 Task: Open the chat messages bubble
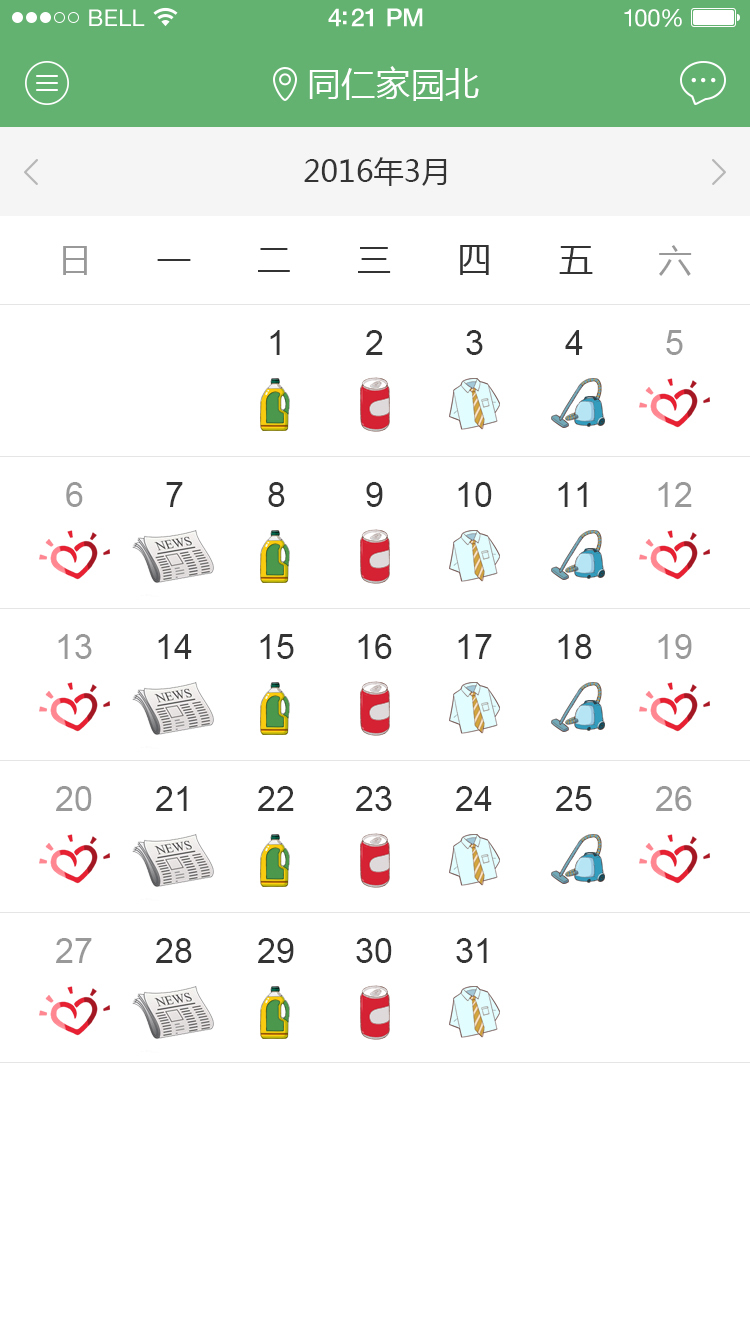tap(702, 83)
